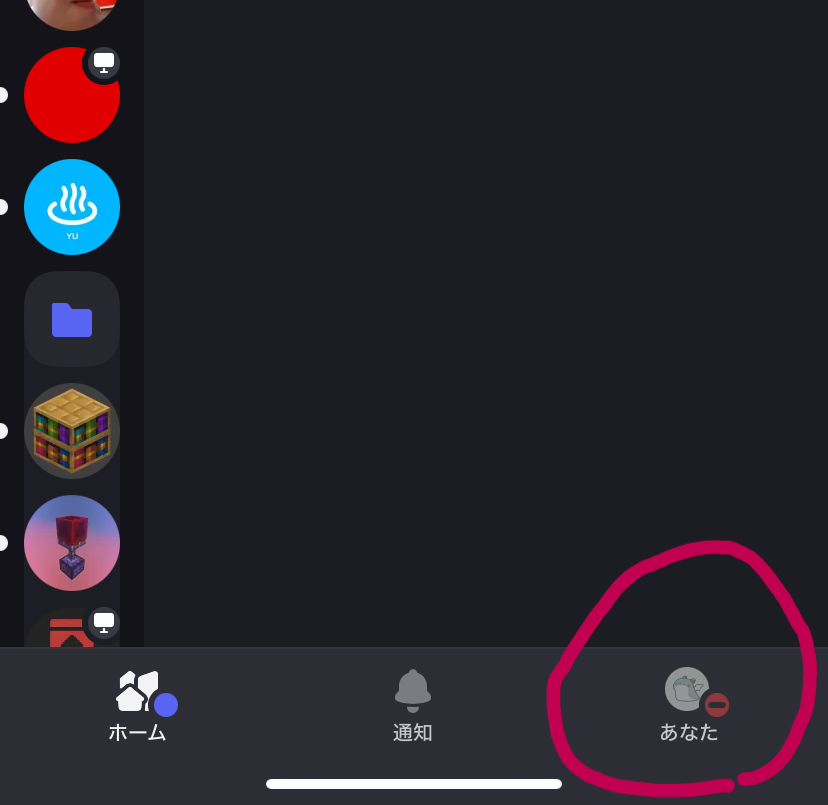Viewport: 828px width, 805px height.
Task: Open the red cube pink sky server
Action: 72,543
